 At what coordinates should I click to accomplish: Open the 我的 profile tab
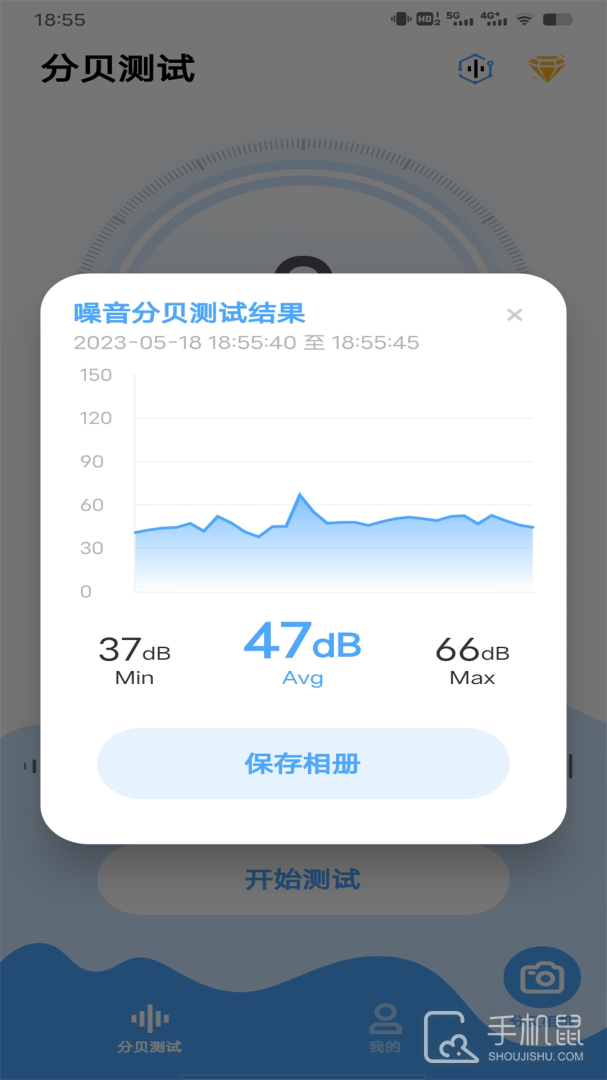pos(384,1029)
